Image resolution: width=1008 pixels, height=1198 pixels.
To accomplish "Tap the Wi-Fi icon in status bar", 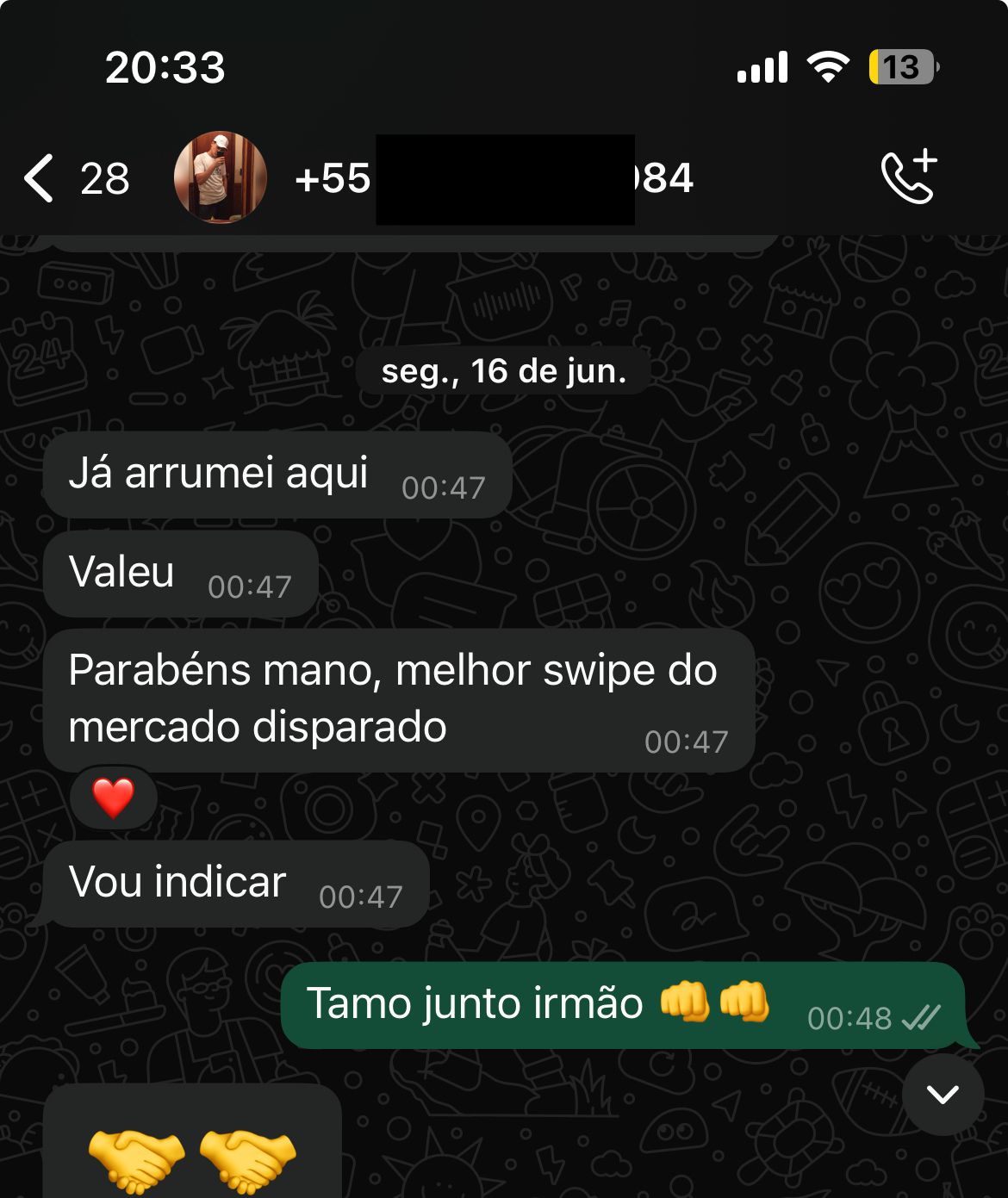I will (826, 65).
